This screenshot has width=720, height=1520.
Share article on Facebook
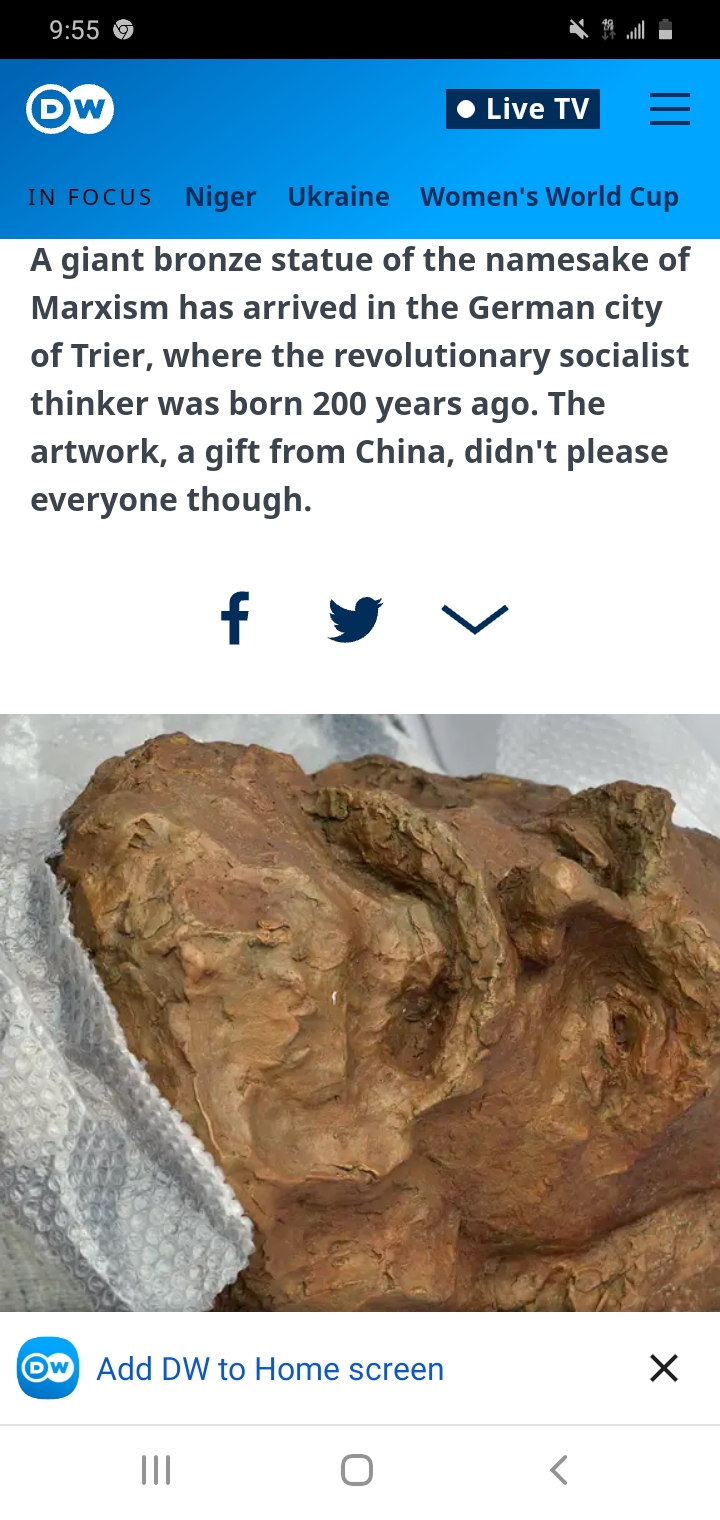tap(235, 619)
